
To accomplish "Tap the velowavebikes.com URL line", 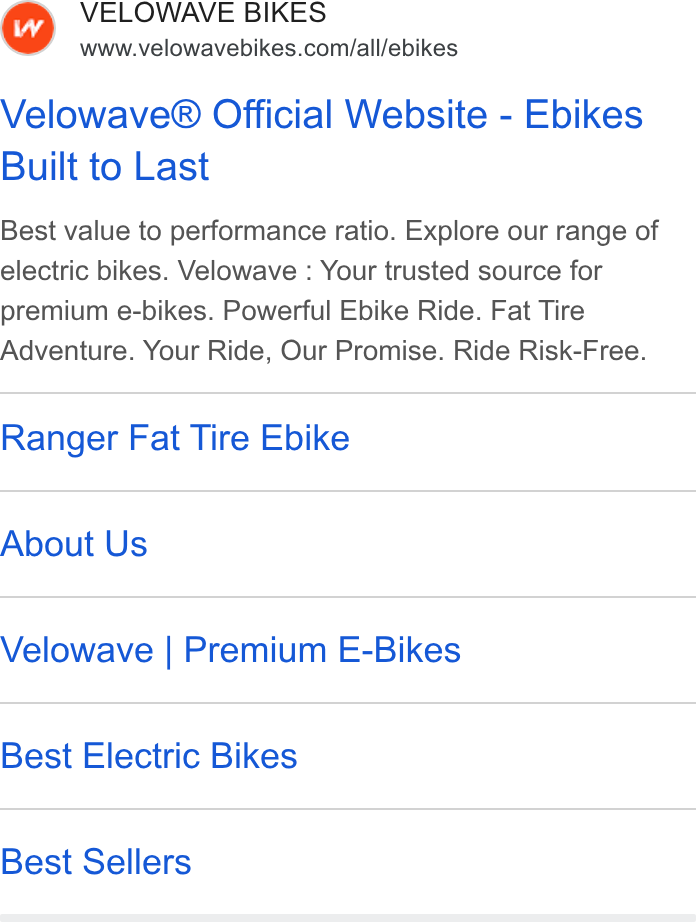I will 269,48.
